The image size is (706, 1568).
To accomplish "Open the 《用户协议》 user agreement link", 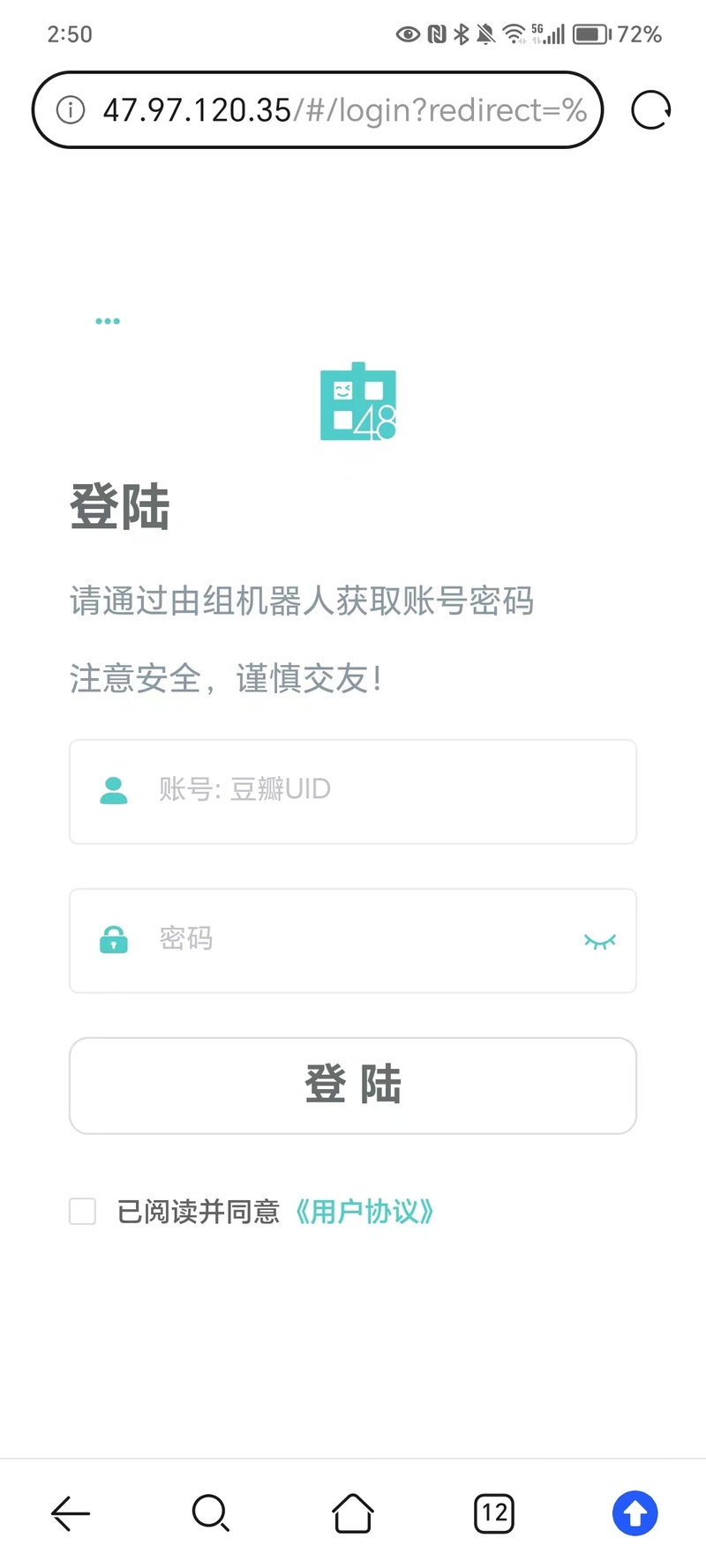I will (x=363, y=1212).
